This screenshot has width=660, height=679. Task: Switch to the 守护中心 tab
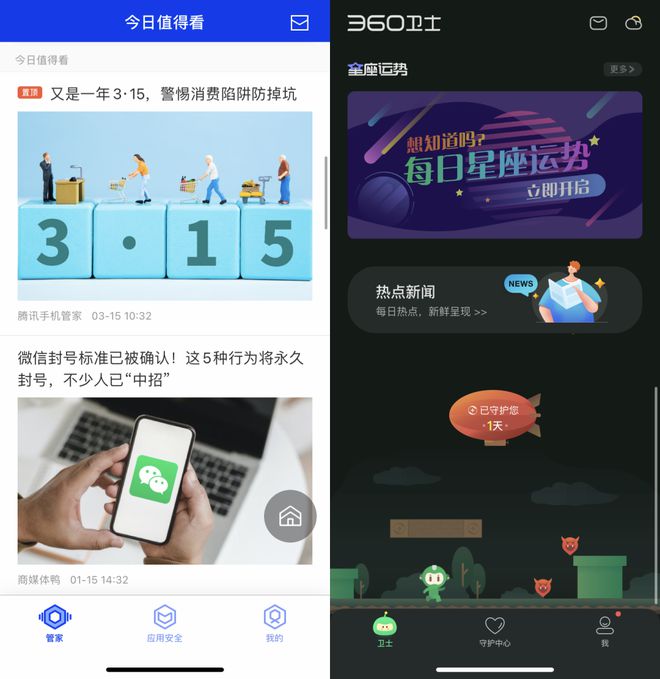click(x=494, y=630)
